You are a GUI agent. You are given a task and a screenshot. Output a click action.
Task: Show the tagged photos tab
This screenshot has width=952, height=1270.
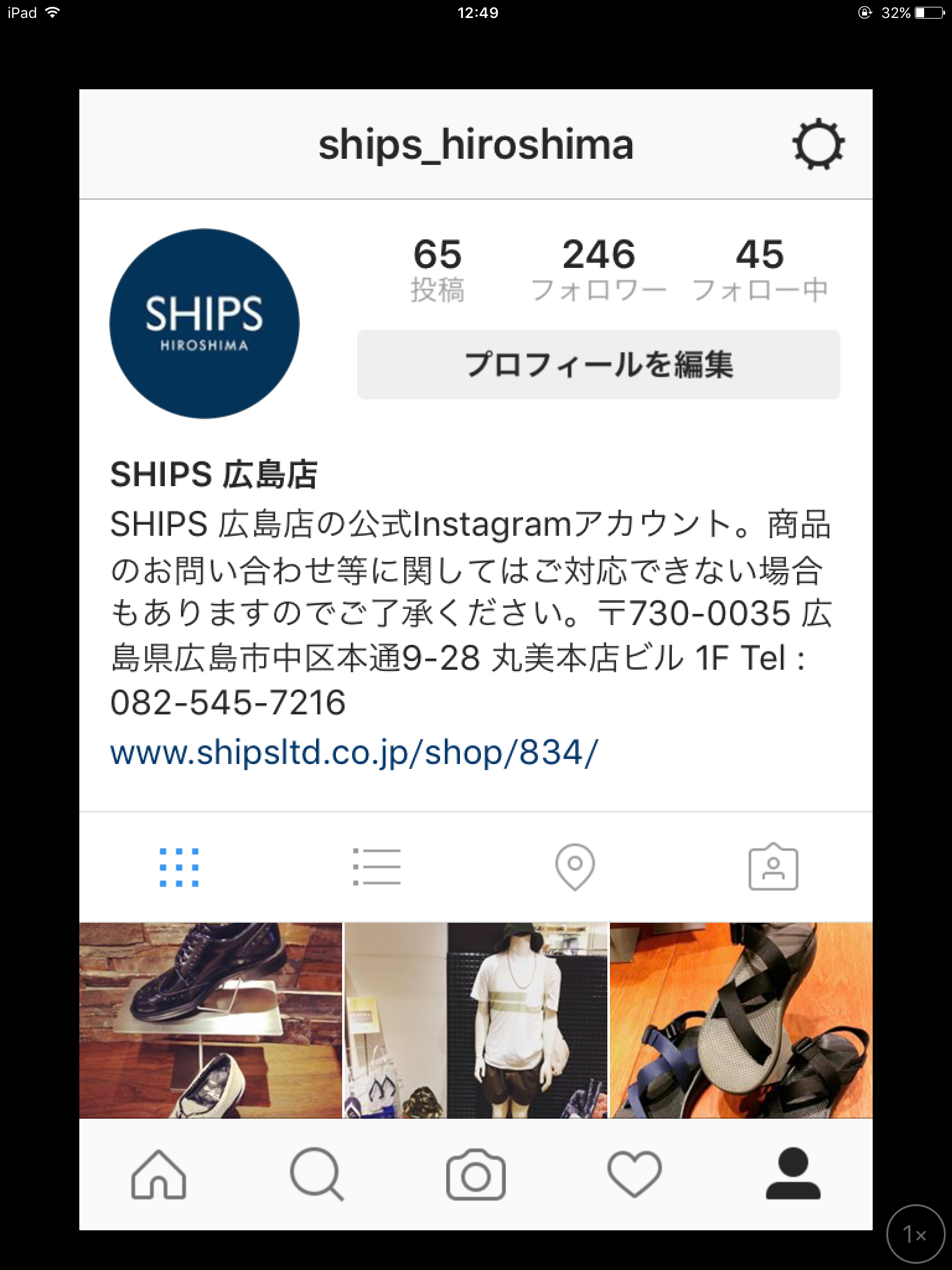point(773,866)
